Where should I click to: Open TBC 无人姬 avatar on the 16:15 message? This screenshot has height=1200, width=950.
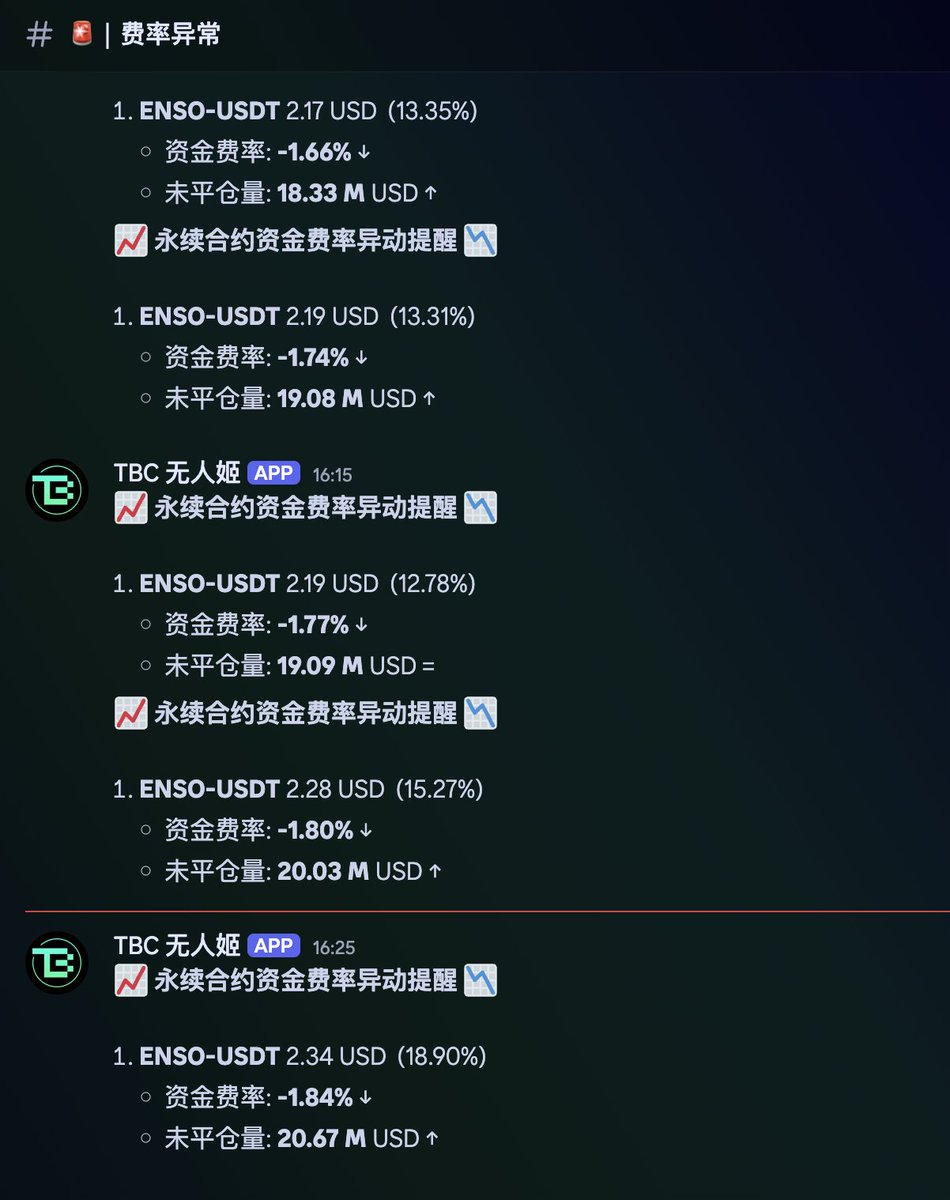57,490
